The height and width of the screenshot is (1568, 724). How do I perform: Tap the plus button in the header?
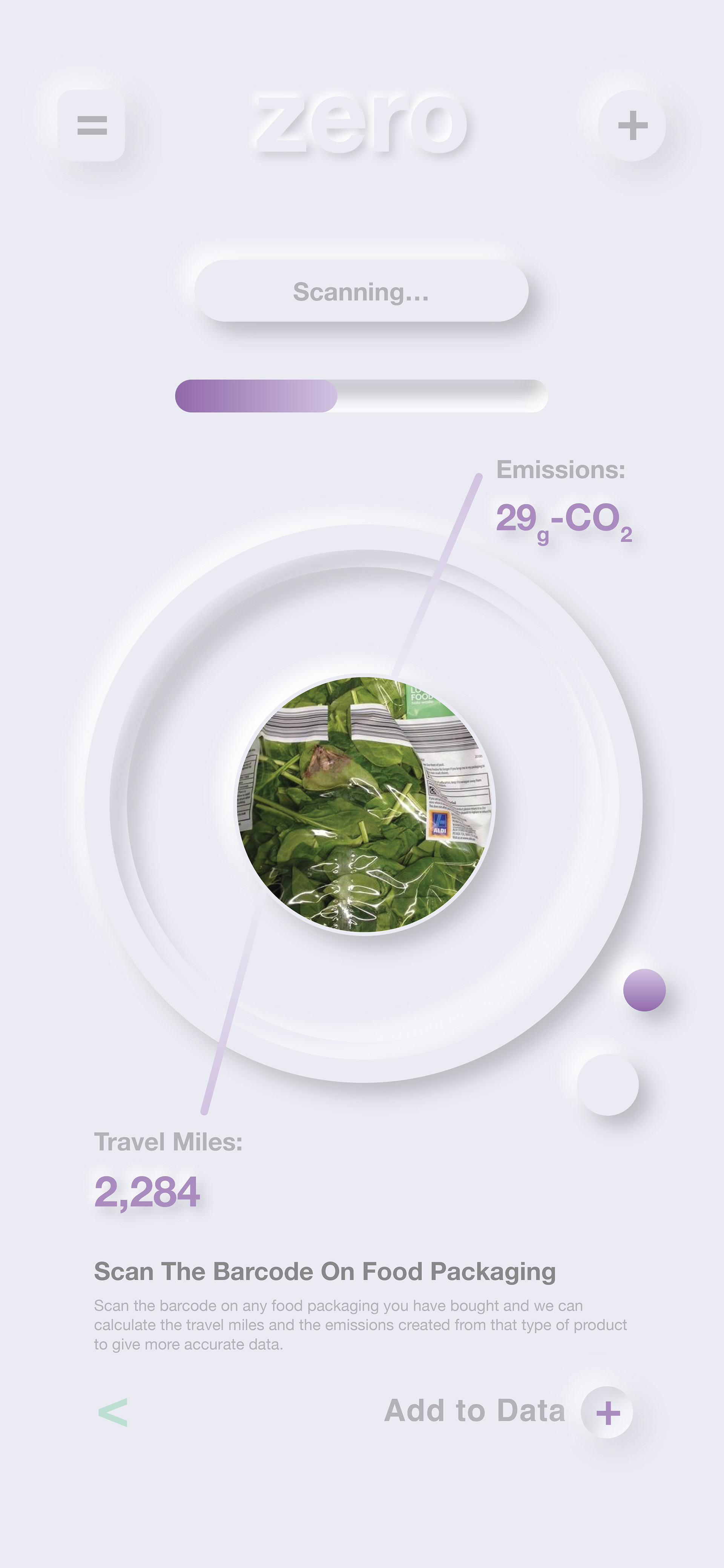(x=632, y=125)
